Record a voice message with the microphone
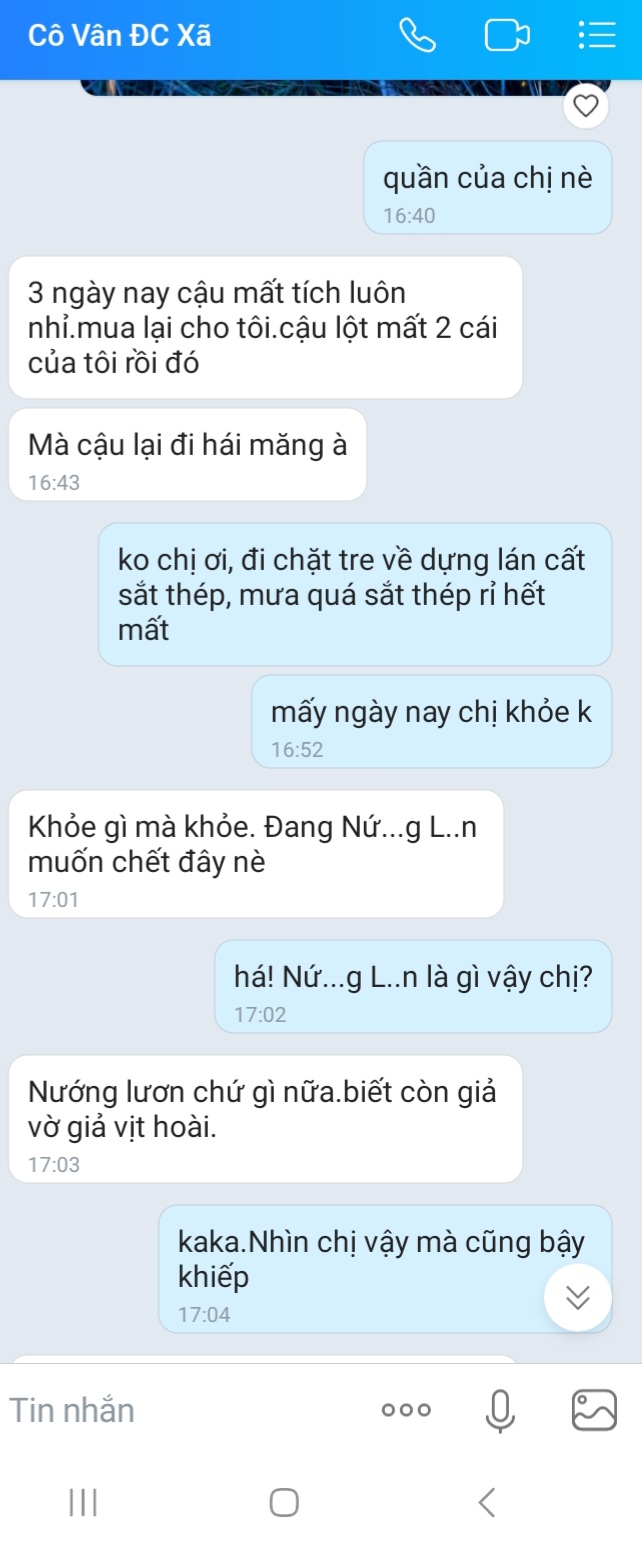This screenshot has height=1545, width=642. point(499,1411)
